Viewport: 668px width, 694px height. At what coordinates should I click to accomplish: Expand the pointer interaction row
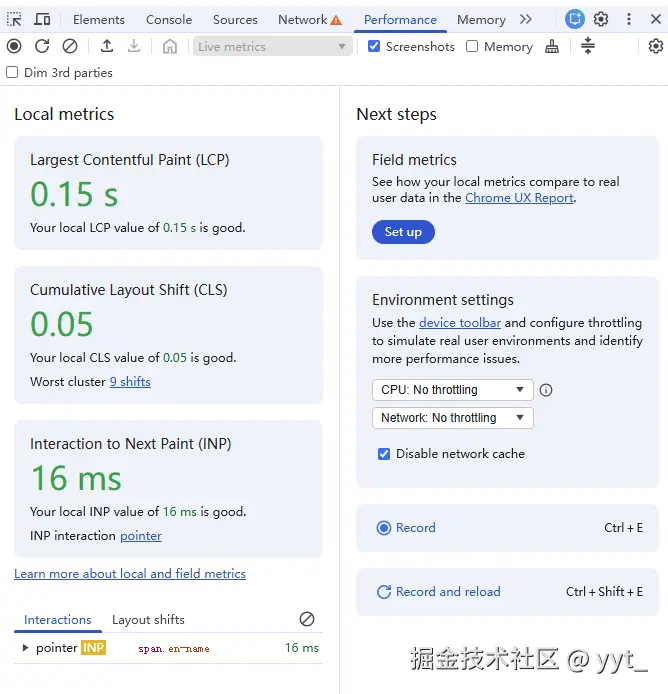click(25, 648)
